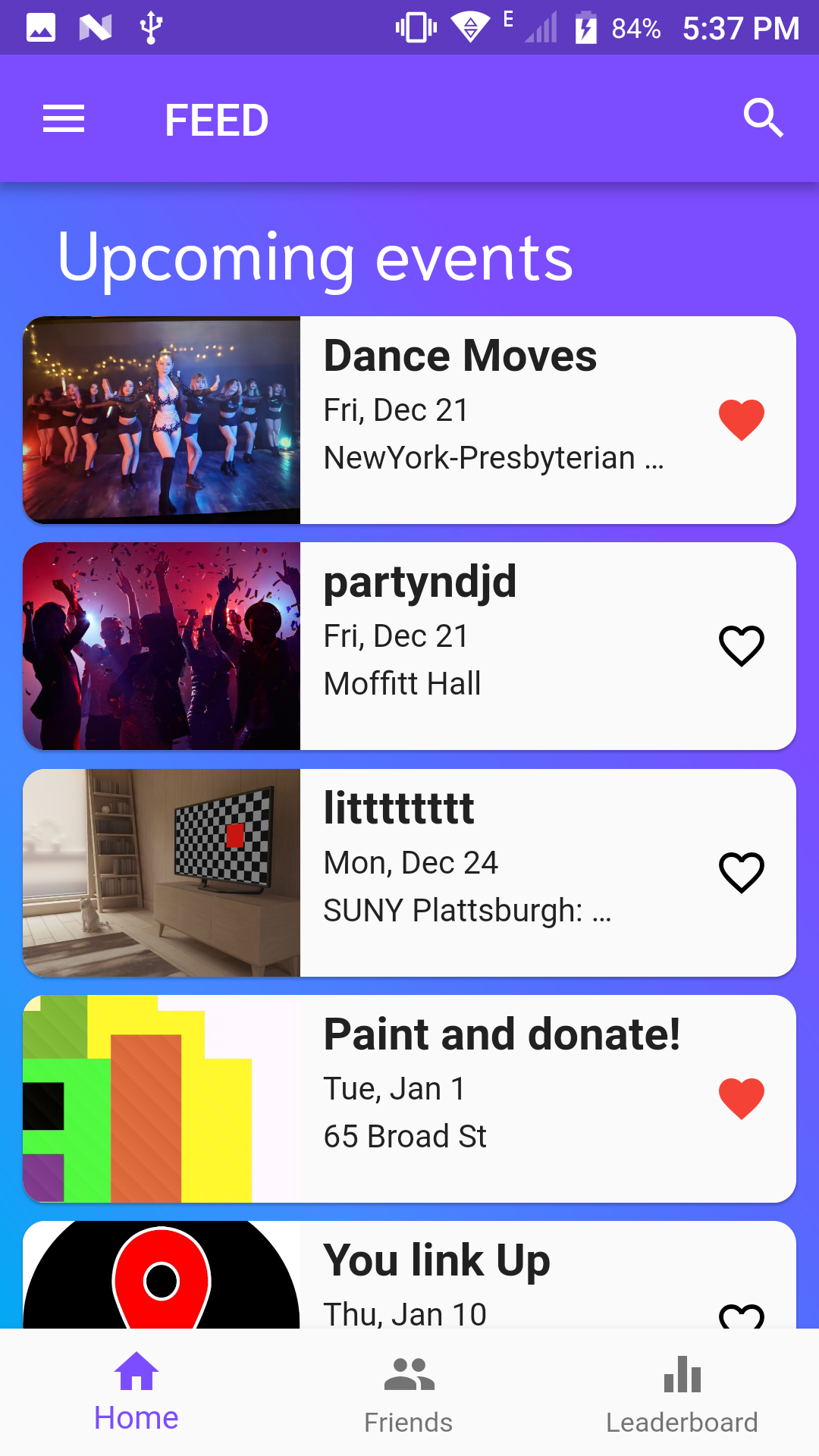Remove the like on Paint and donate!

pyautogui.click(x=741, y=1098)
